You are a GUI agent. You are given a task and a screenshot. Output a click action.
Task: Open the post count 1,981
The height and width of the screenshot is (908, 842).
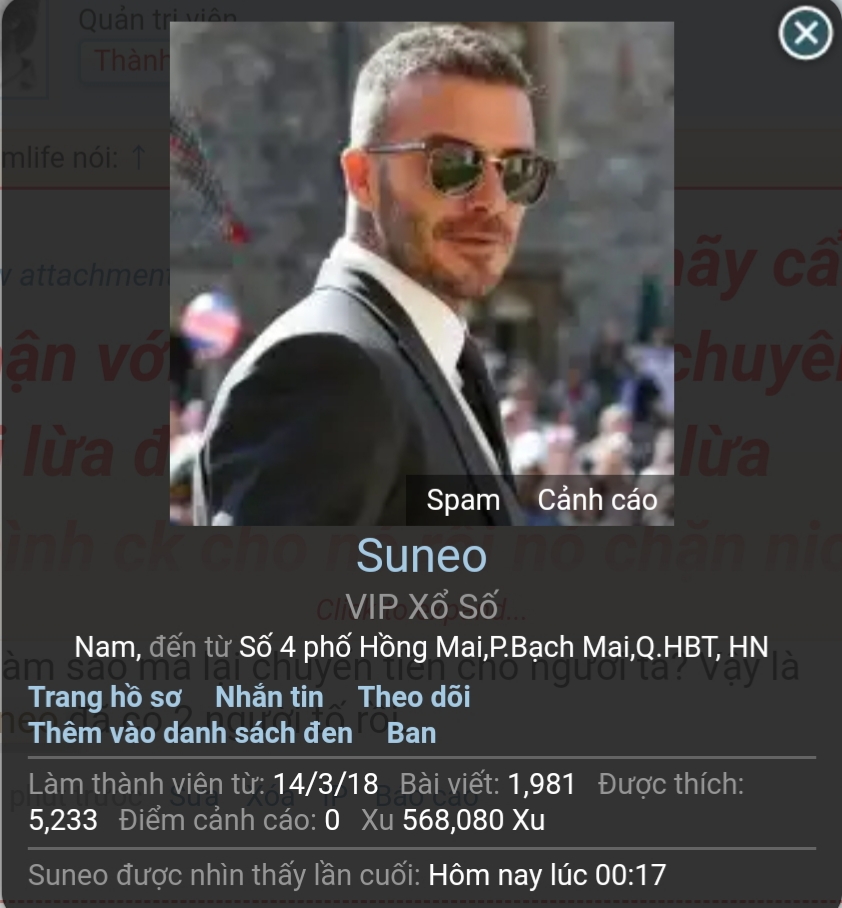coord(542,785)
